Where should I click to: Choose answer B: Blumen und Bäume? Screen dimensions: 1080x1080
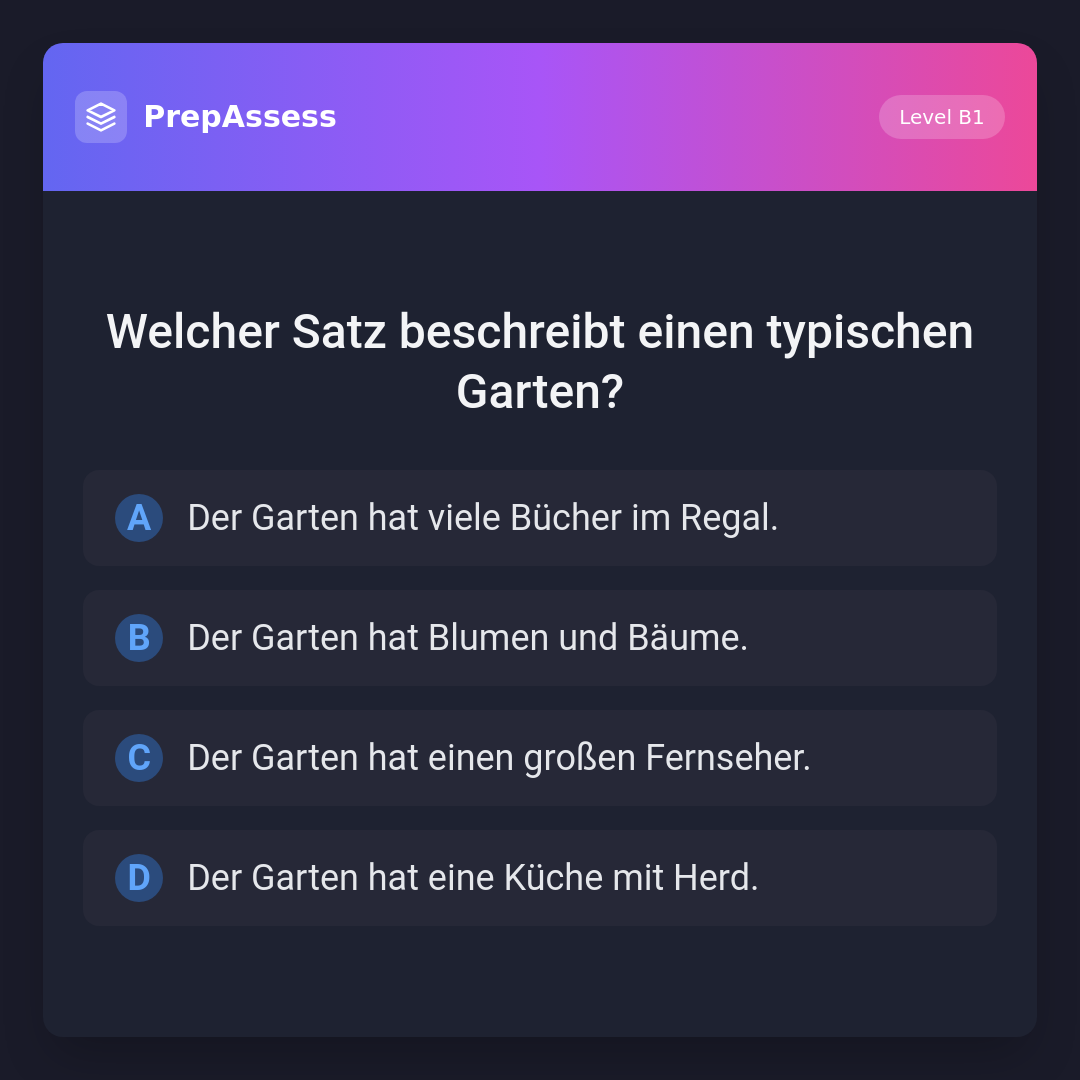coord(540,638)
